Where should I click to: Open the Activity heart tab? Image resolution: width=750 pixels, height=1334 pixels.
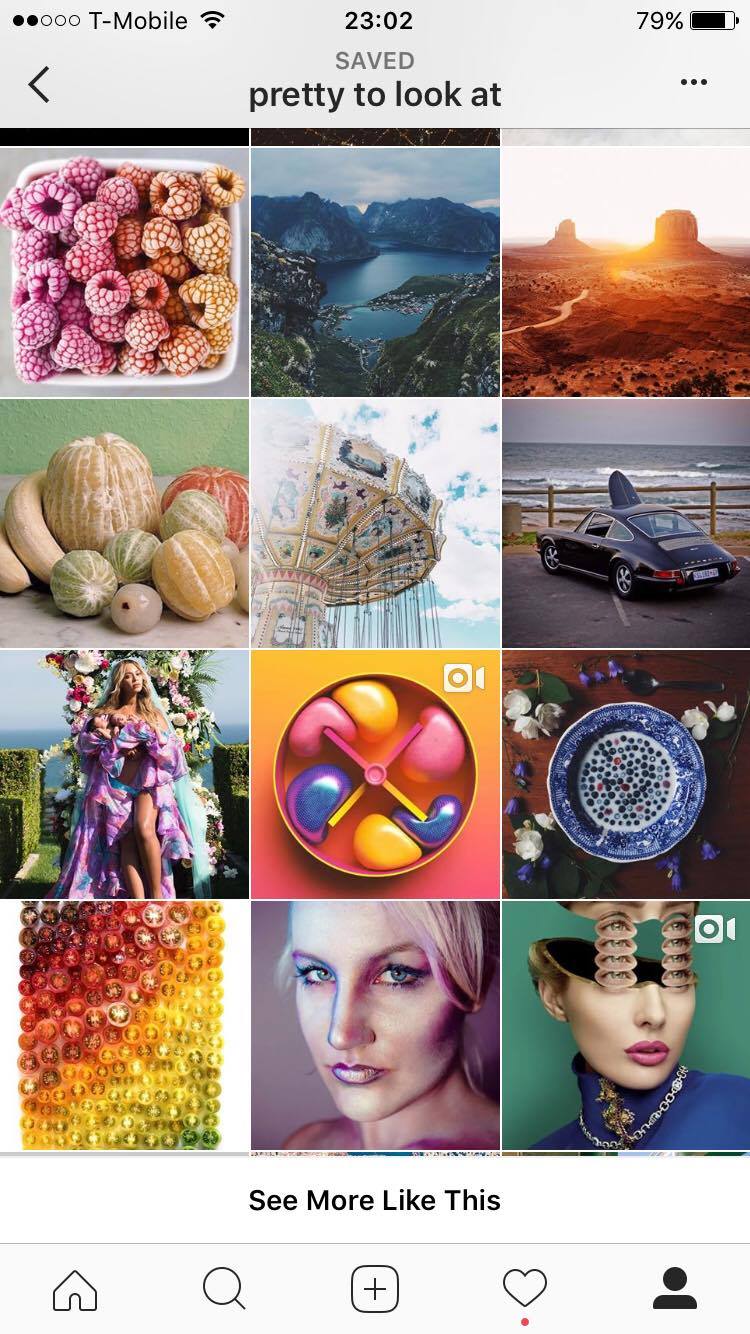point(525,1289)
